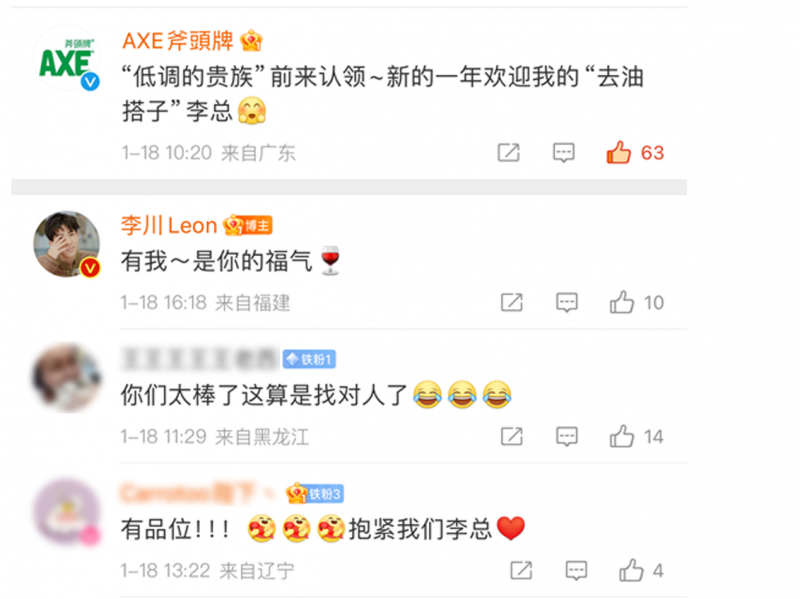Open 李川Leon's avatar photo
800x599 pixels.
click(x=67, y=244)
